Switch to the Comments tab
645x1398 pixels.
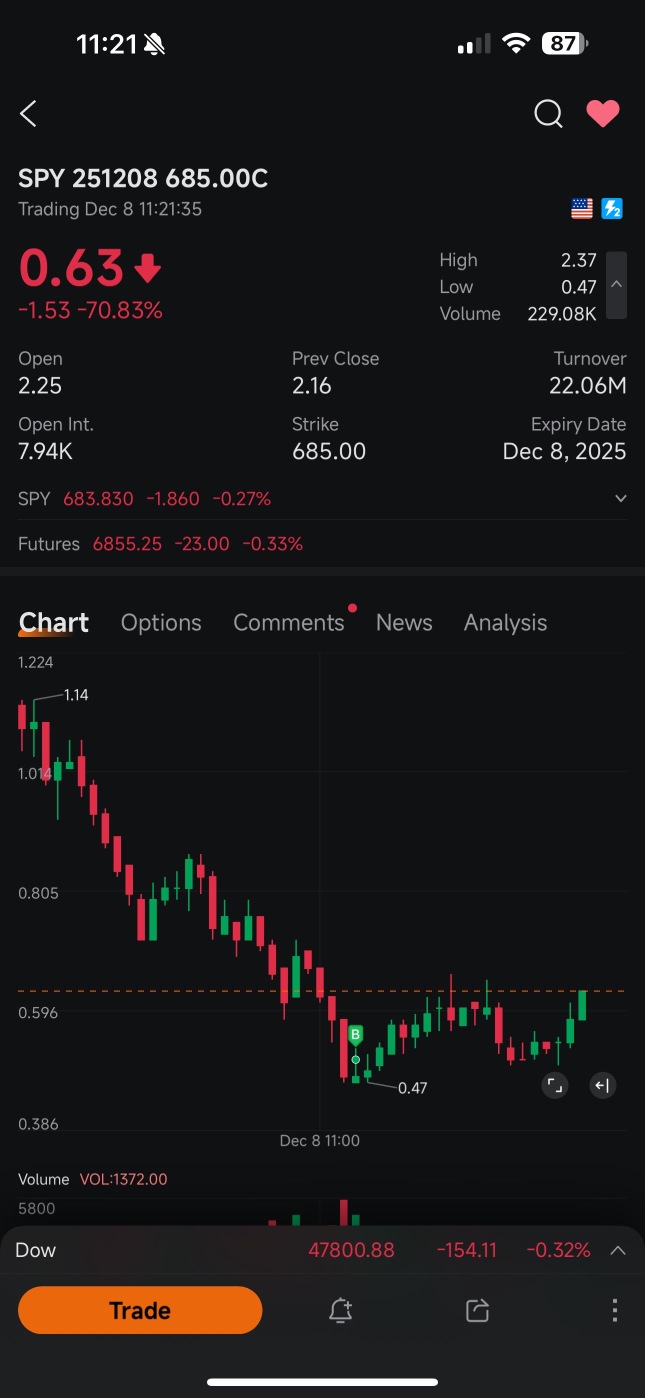(289, 622)
